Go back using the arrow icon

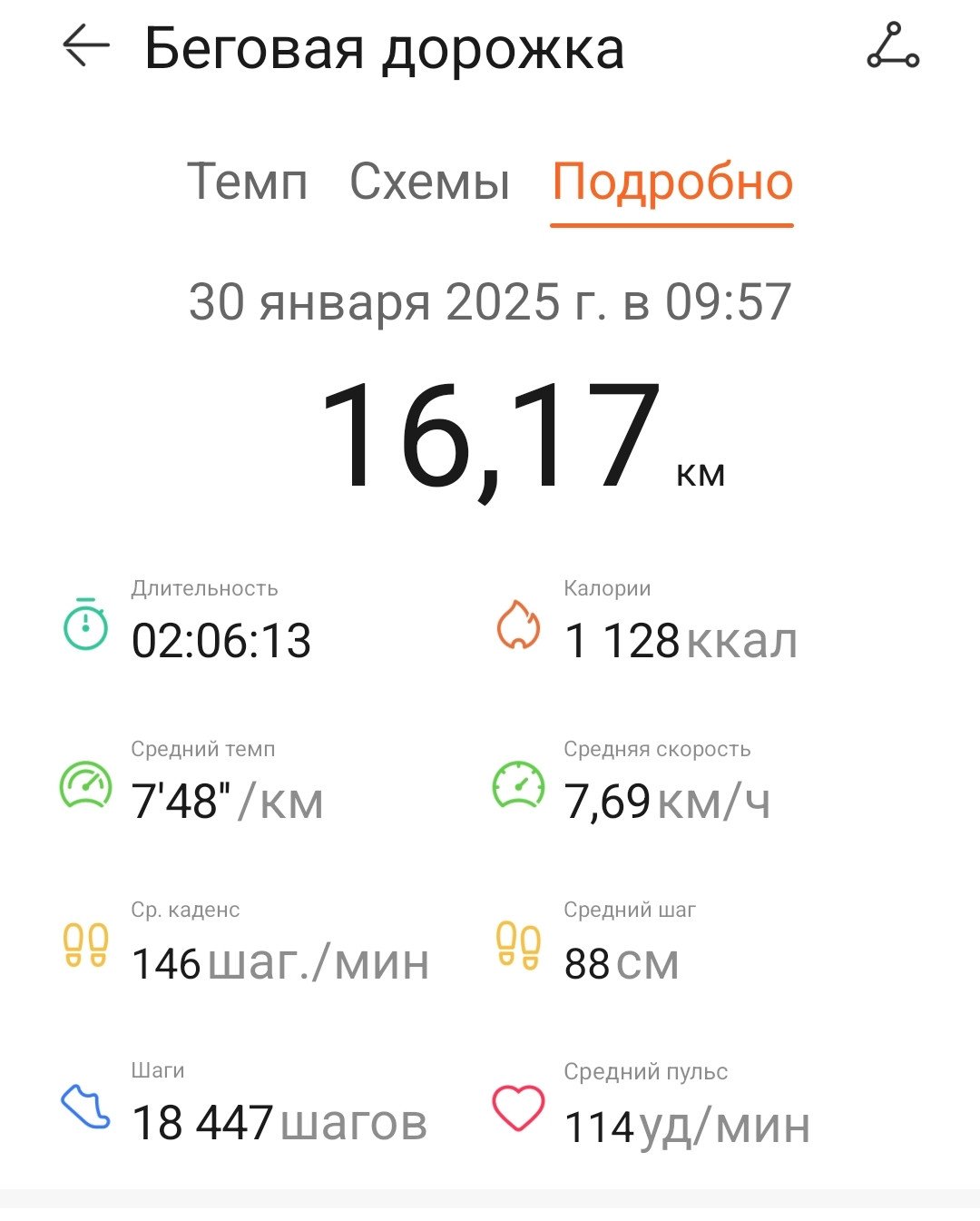pyautogui.click(x=85, y=45)
